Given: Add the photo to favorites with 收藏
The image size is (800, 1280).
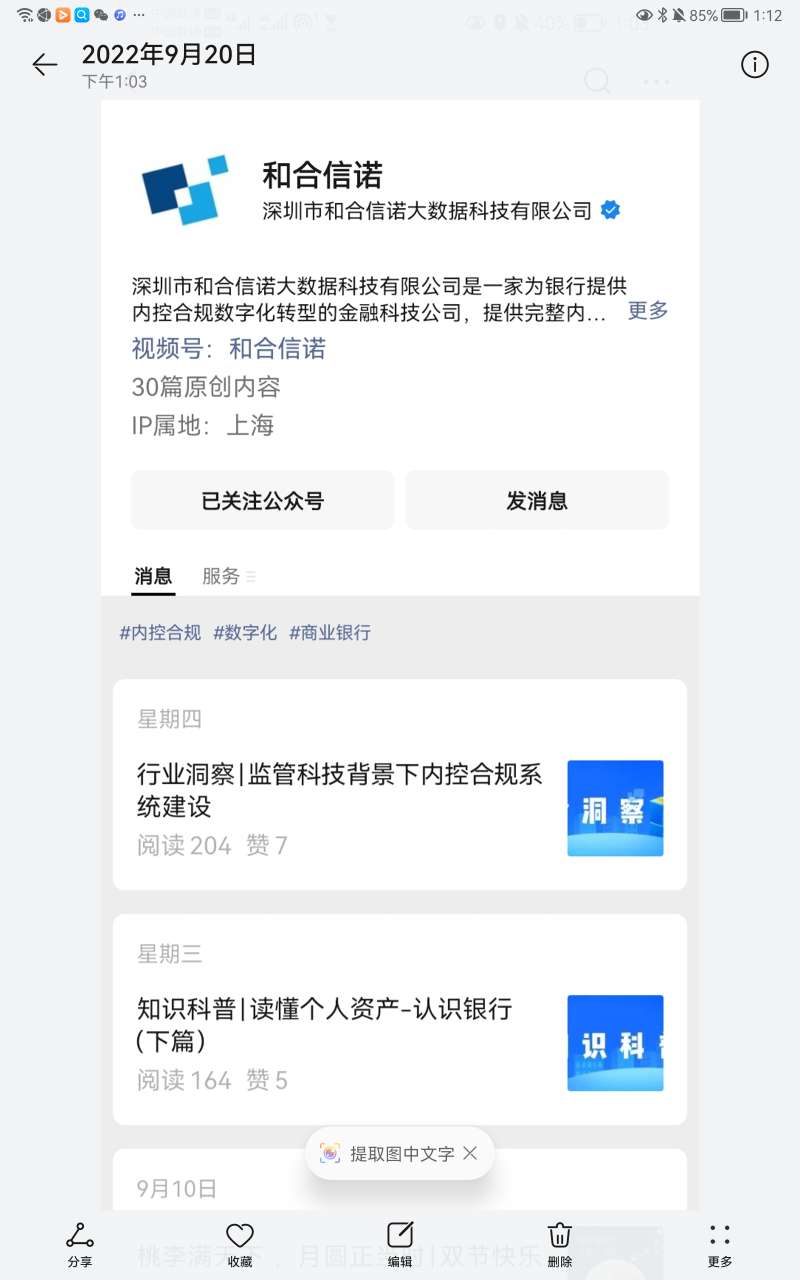Looking at the screenshot, I should (240, 1244).
